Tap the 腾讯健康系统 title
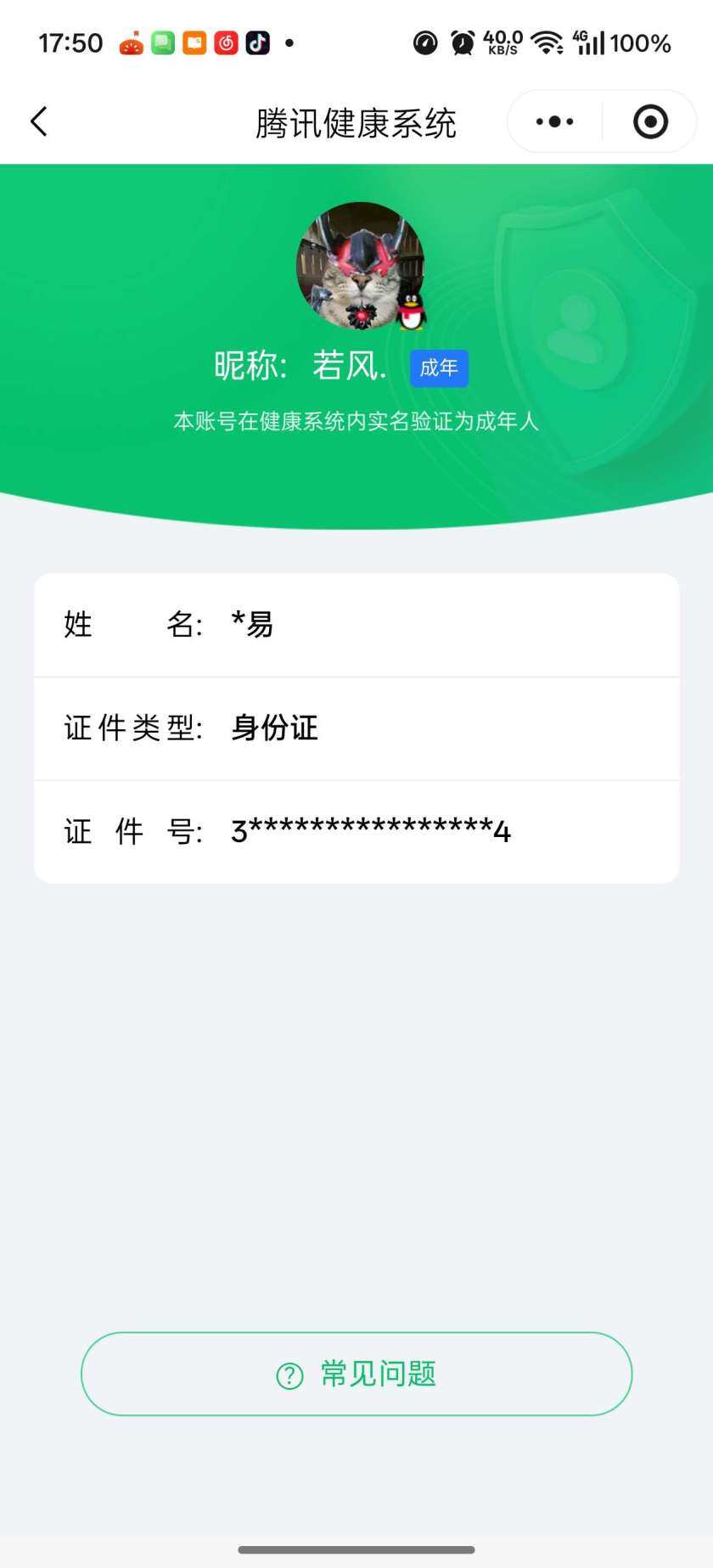The height and width of the screenshot is (1568, 713). pos(356,121)
